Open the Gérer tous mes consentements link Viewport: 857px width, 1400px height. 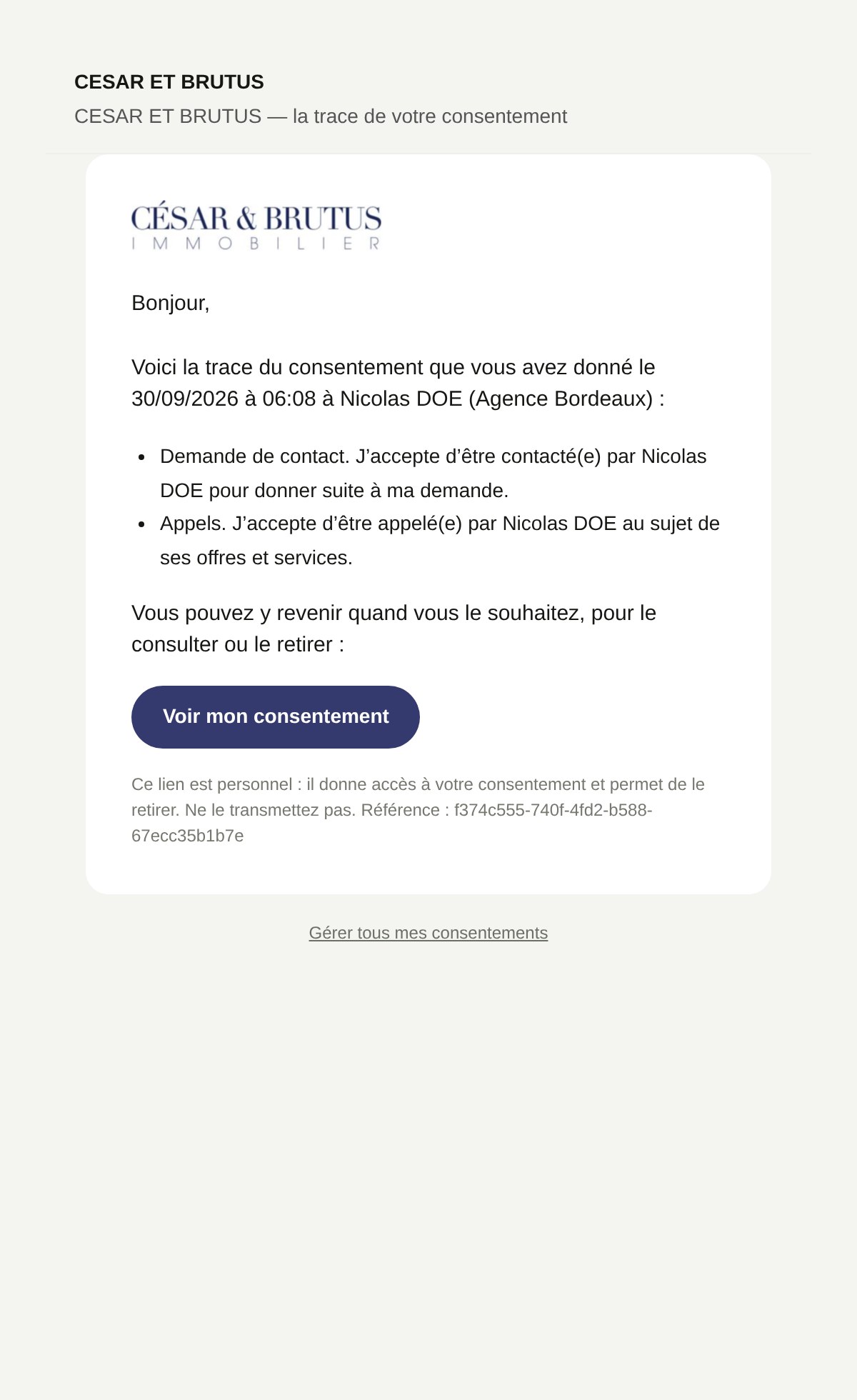[428, 933]
